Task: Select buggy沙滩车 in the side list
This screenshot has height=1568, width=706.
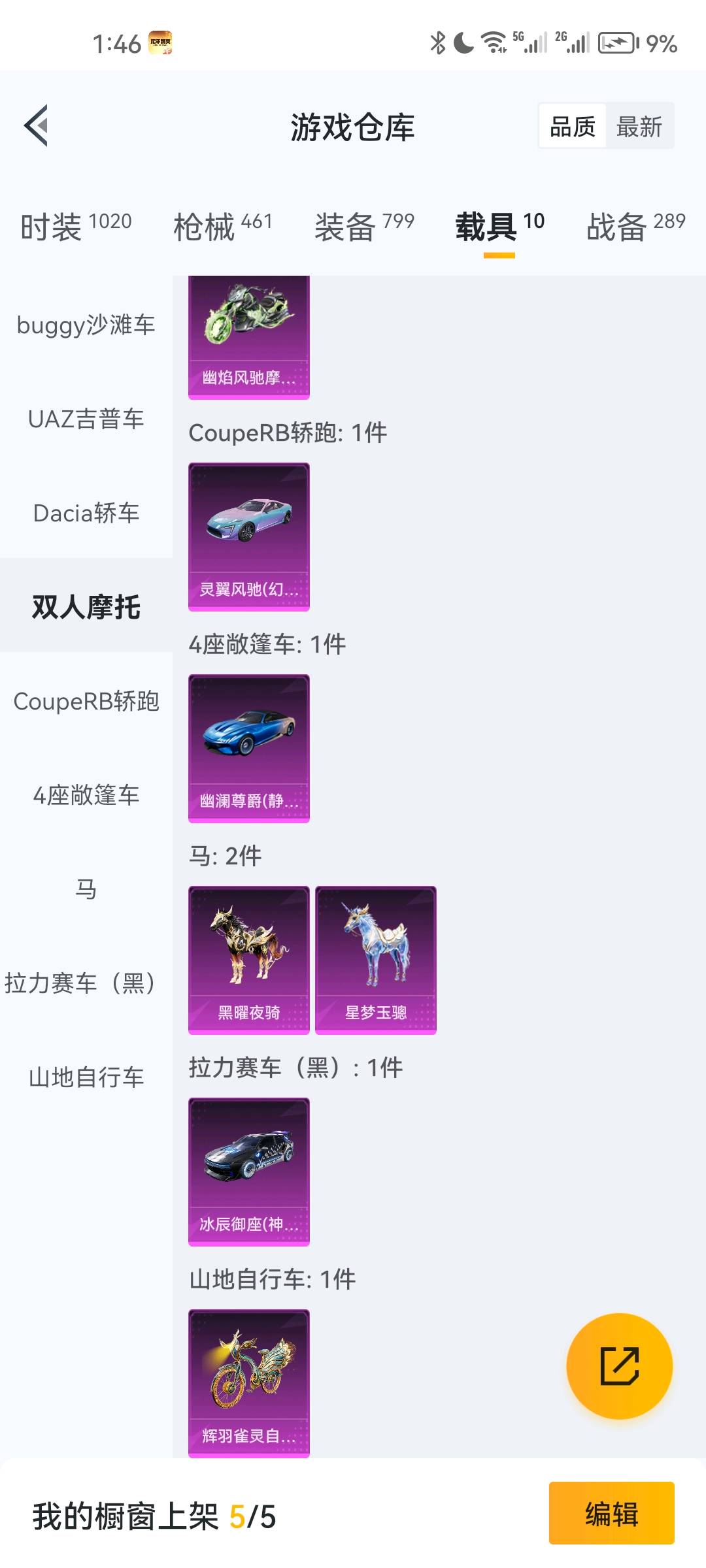Action: [86, 325]
